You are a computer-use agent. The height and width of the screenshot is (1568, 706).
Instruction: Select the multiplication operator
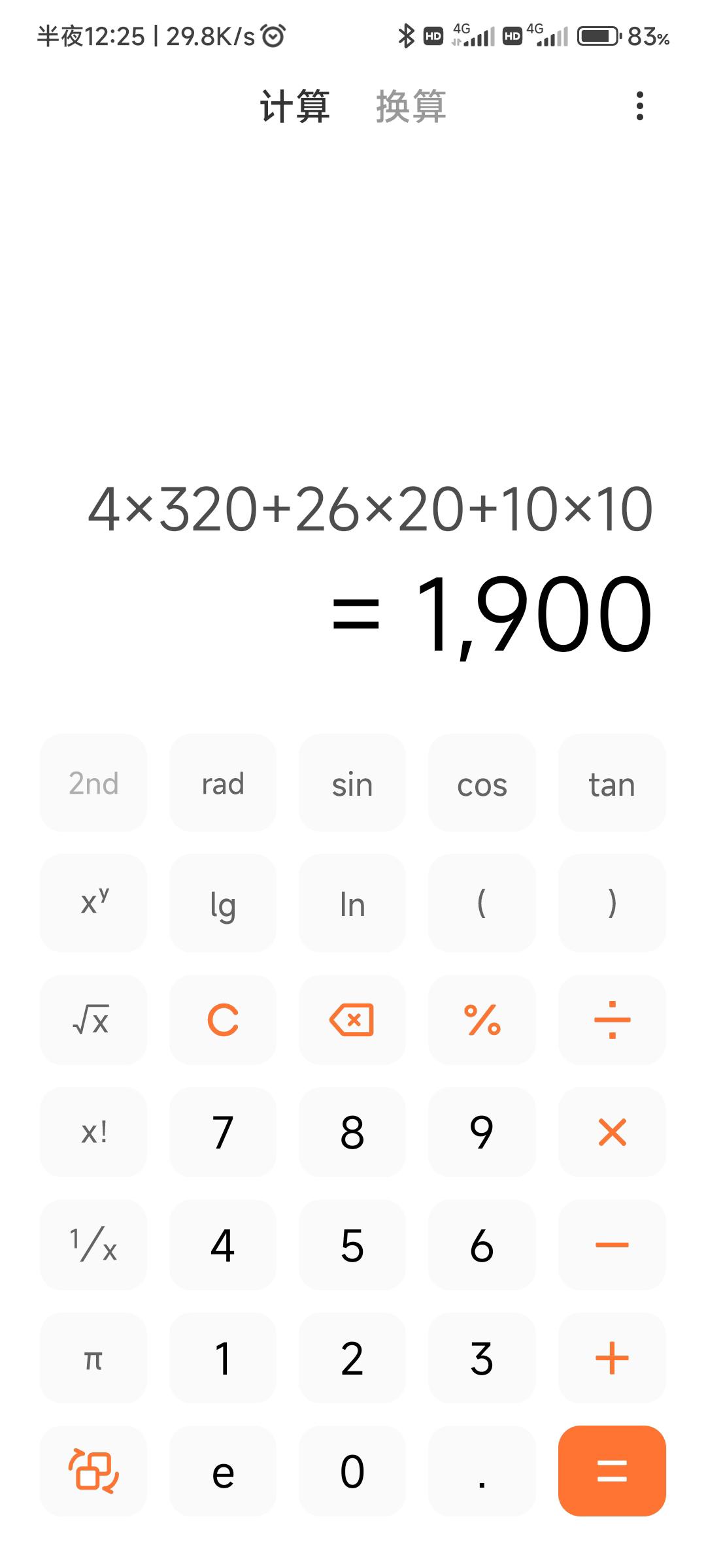612,1132
